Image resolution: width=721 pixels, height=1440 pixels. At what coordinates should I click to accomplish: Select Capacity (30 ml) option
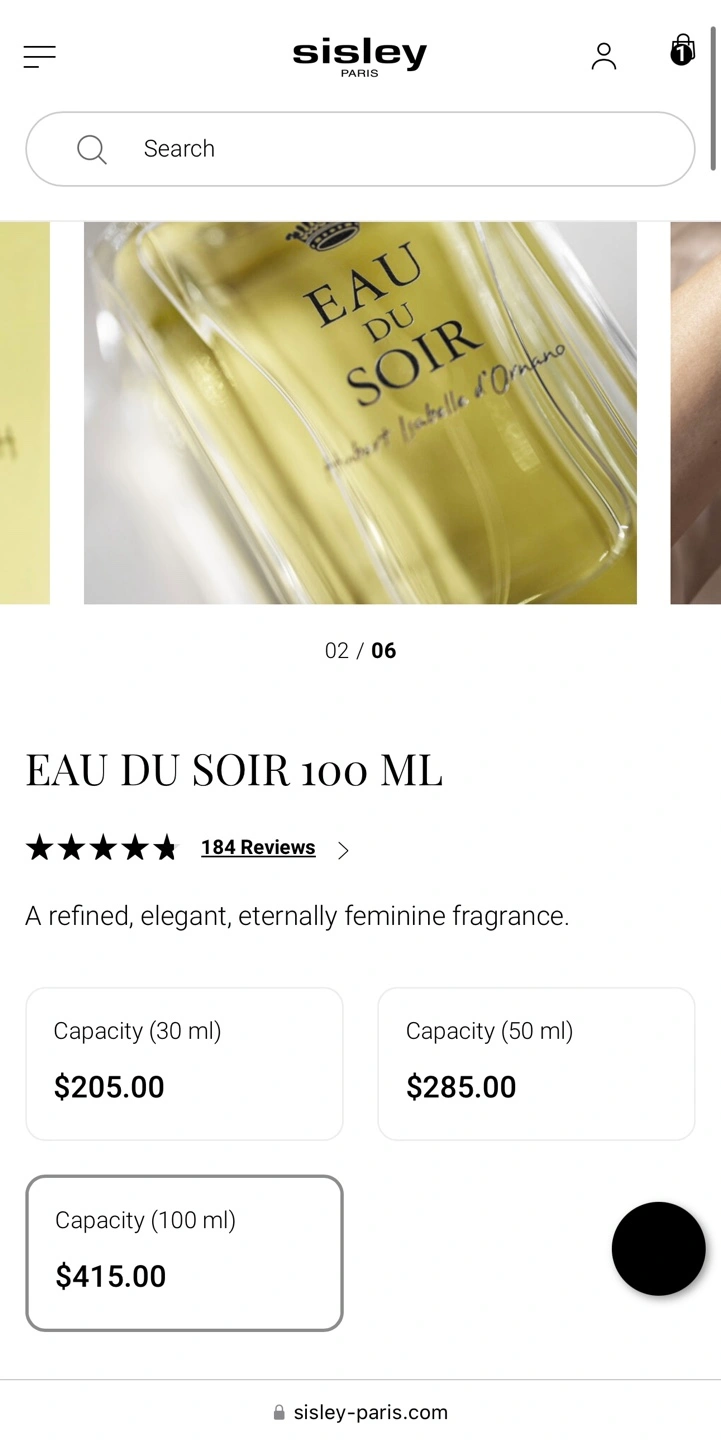tap(184, 1064)
